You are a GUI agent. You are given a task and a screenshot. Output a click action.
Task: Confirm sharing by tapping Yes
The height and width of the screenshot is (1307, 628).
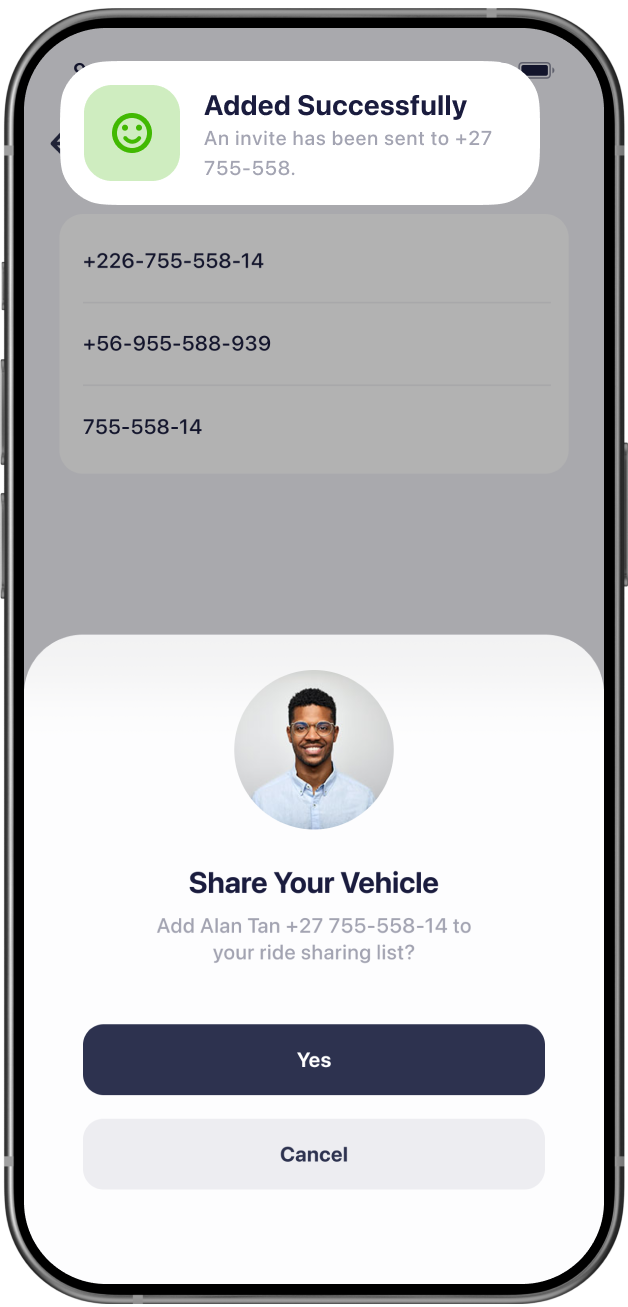pos(313,1060)
